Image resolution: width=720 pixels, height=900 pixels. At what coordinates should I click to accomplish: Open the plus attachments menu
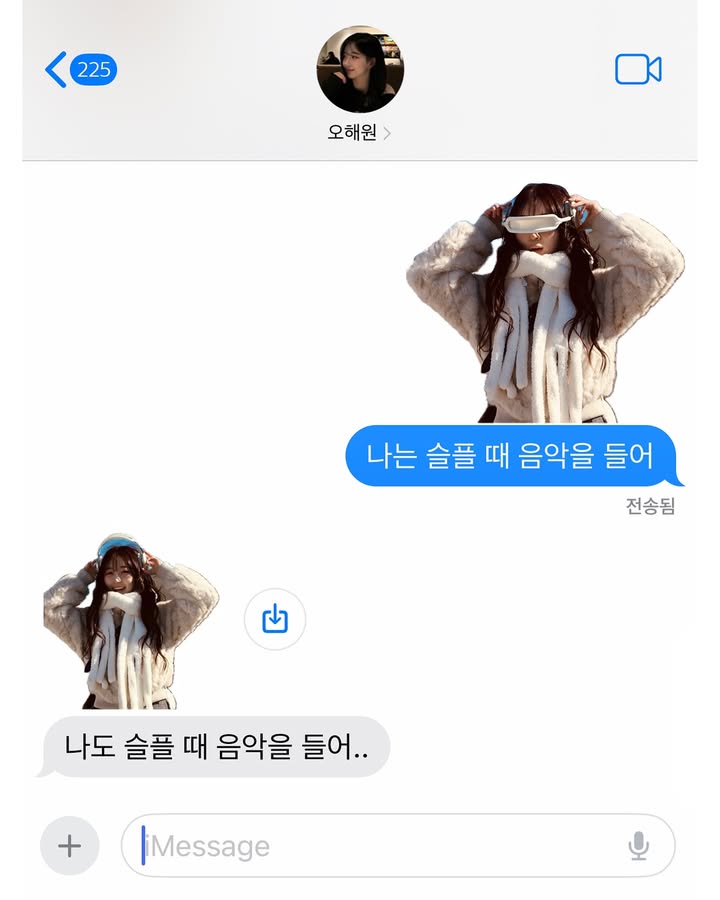pos(70,846)
